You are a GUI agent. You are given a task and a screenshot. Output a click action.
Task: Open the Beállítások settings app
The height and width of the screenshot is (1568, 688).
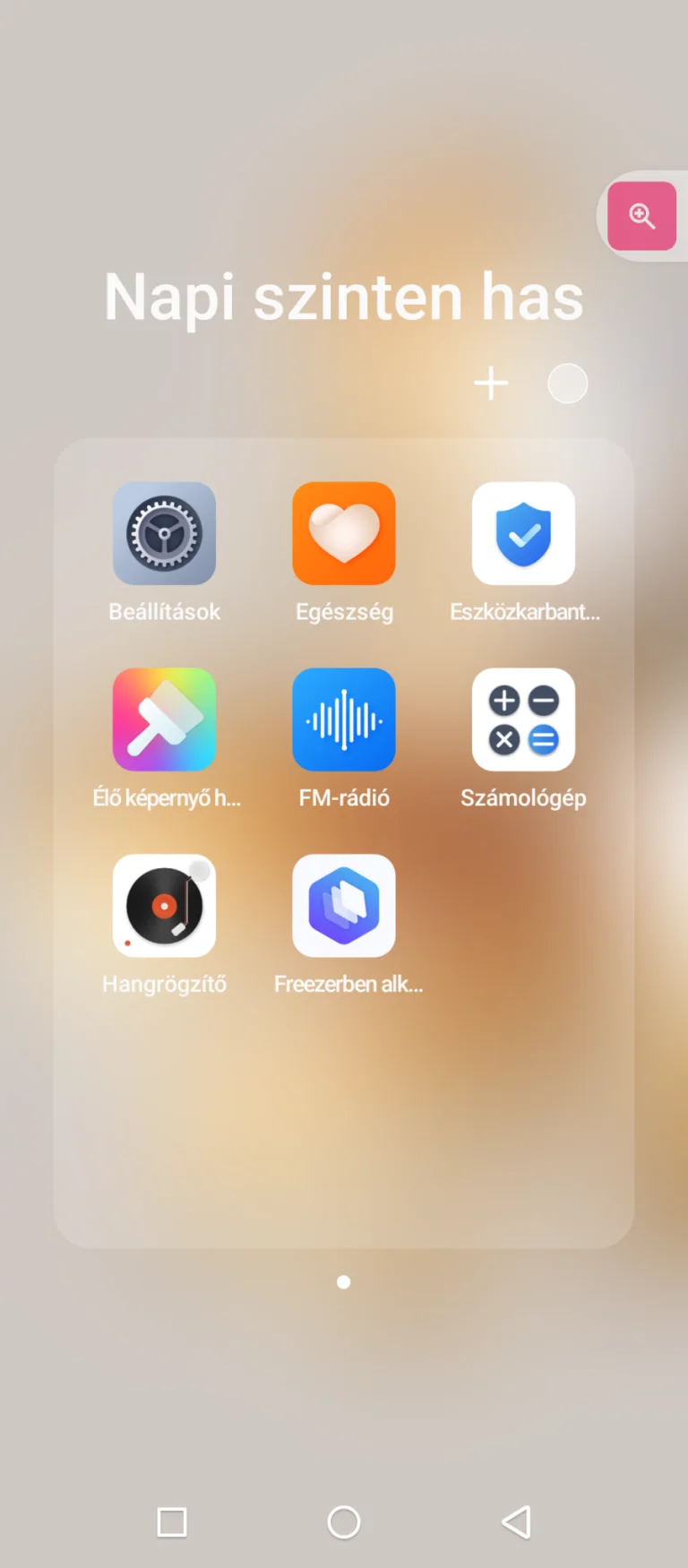164,534
